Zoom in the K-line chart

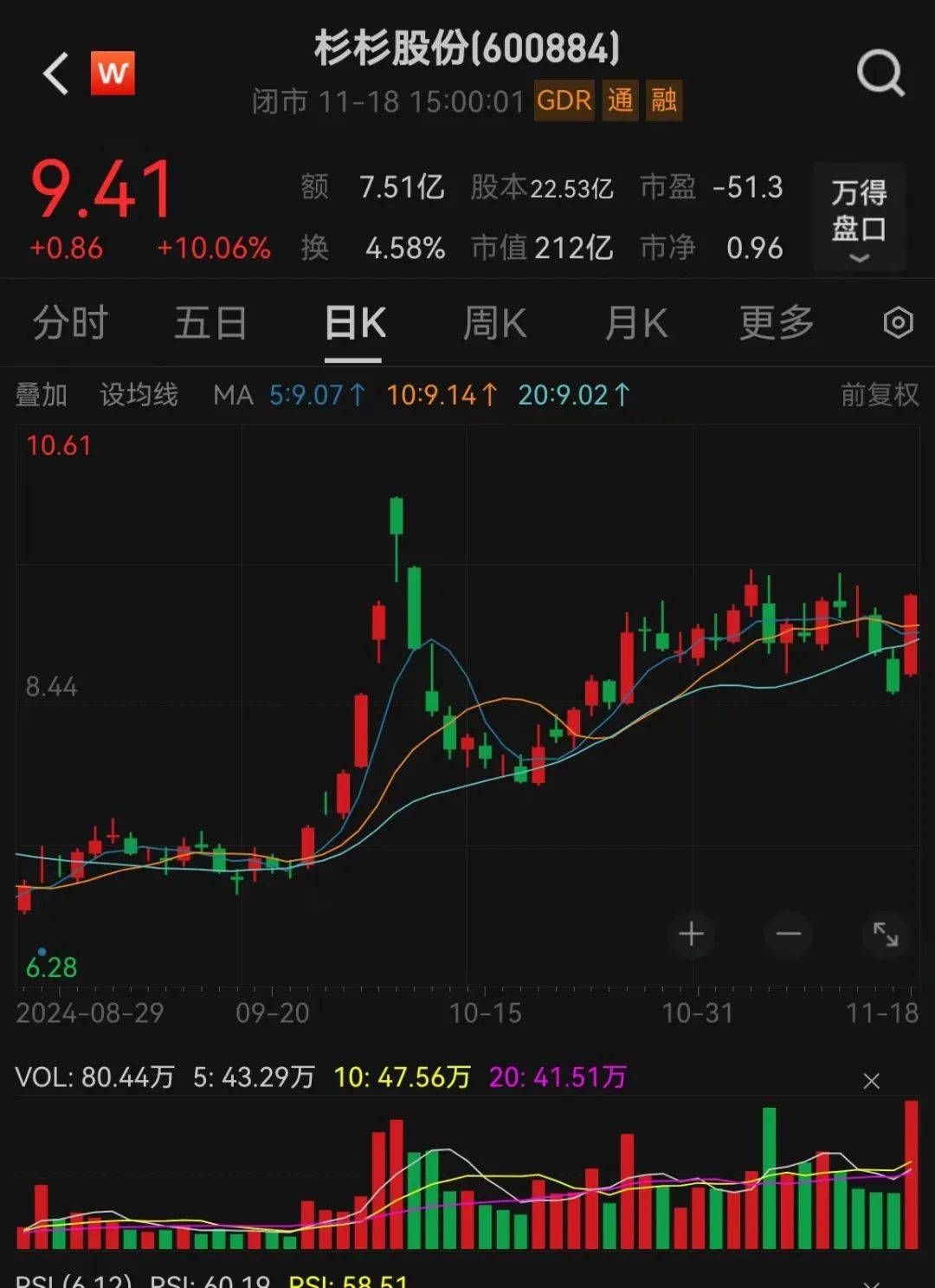(x=691, y=934)
